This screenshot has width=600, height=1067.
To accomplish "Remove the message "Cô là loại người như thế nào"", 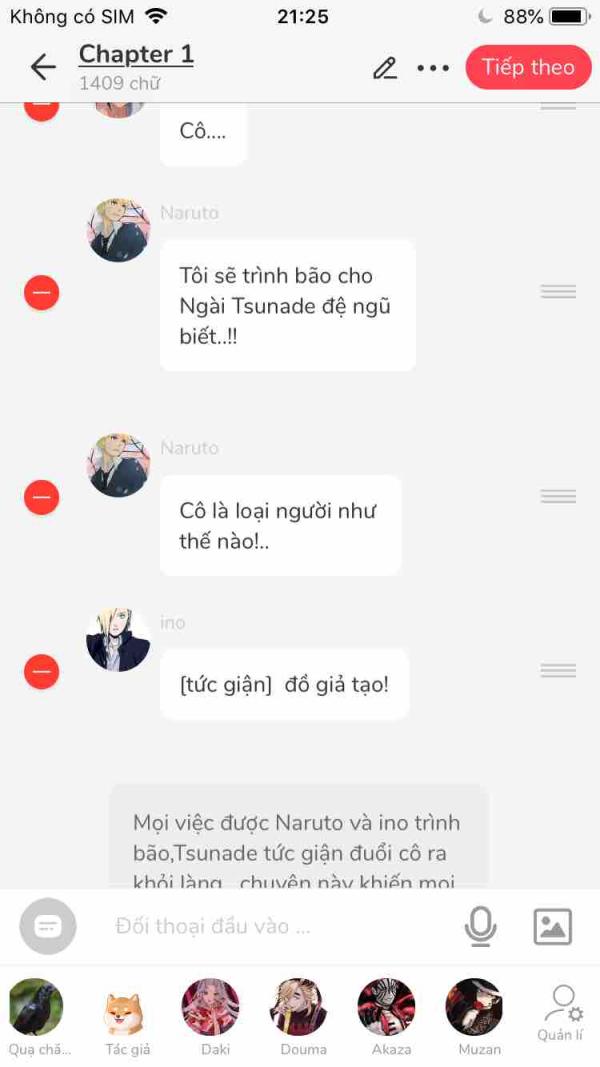I will (x=42, y=497).
